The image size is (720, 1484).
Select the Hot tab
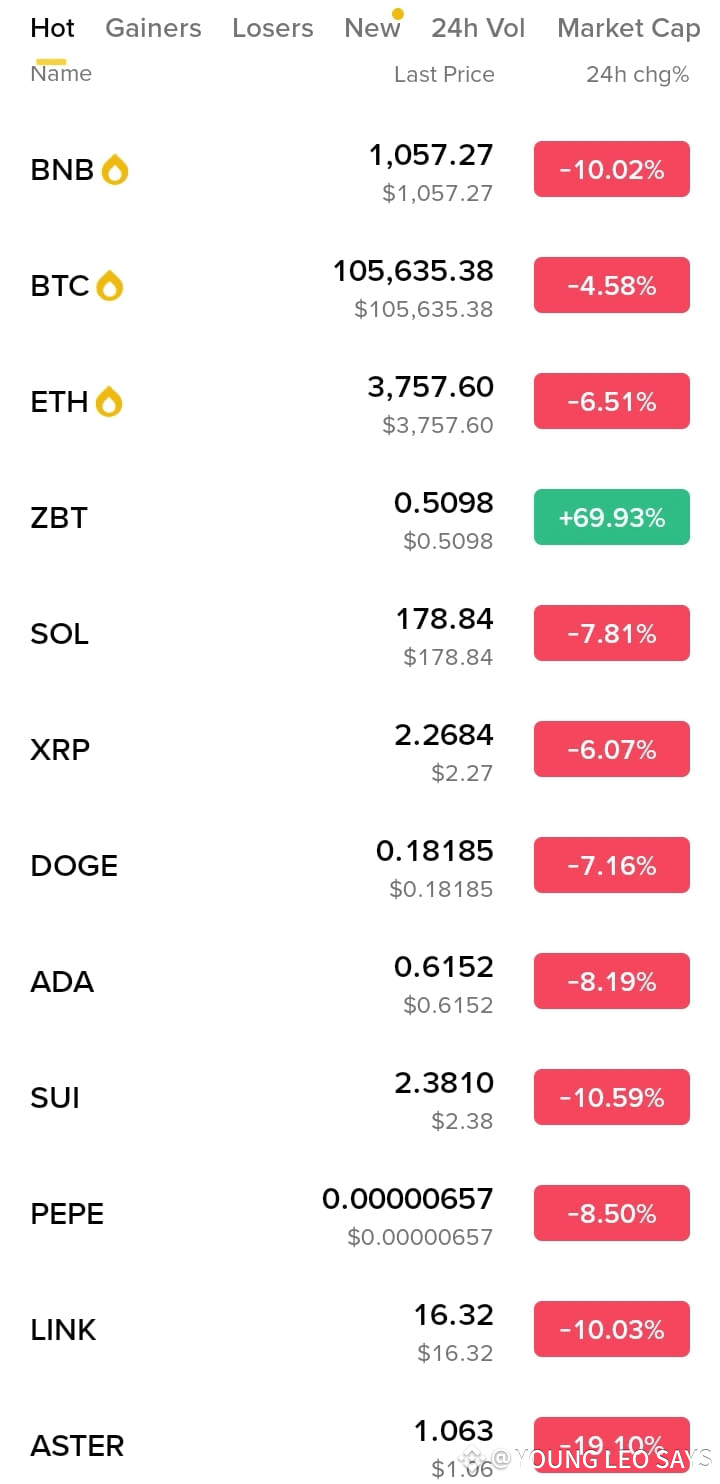click(52, 28)
